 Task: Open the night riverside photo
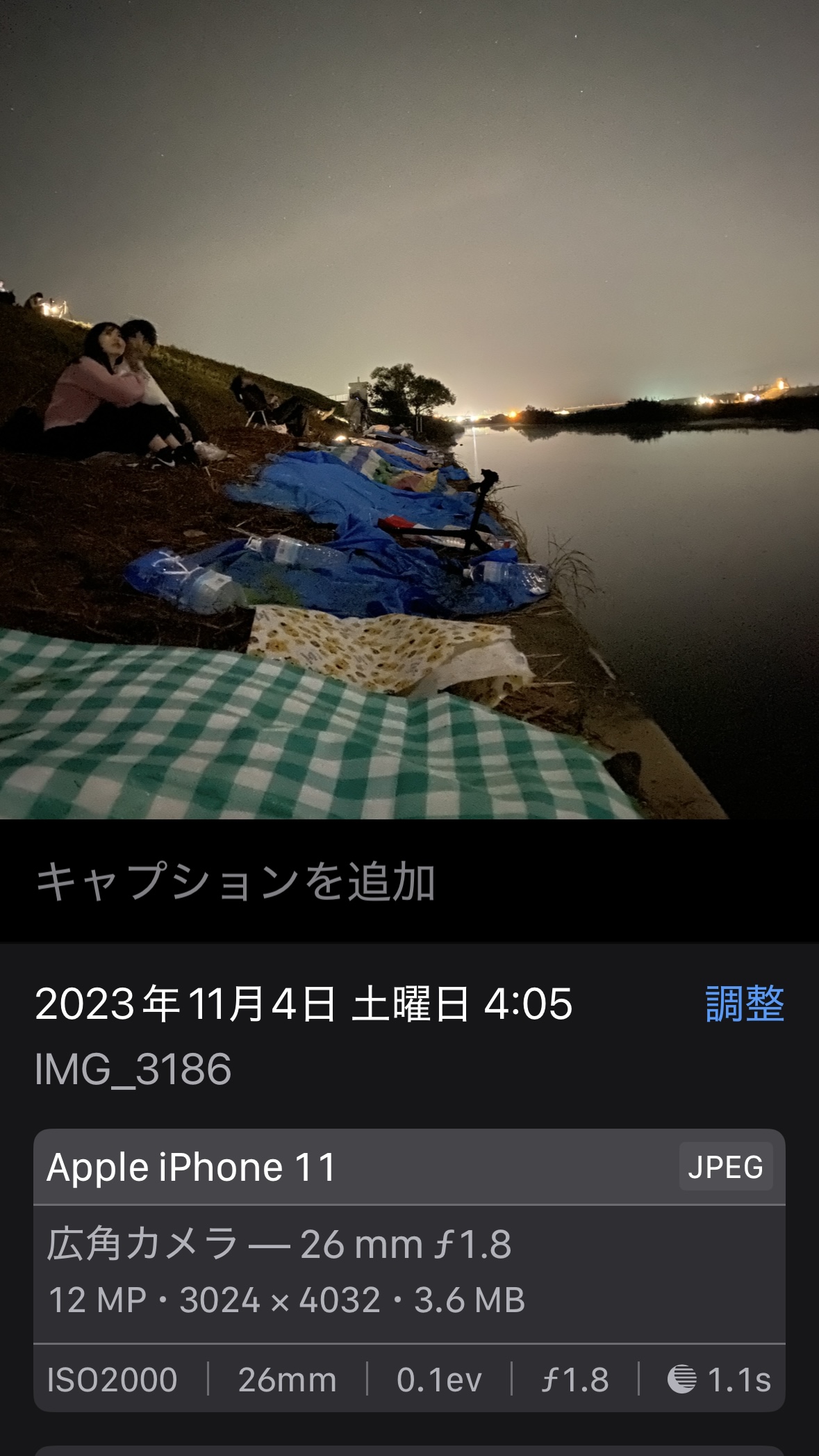click(x=409, y=410)
